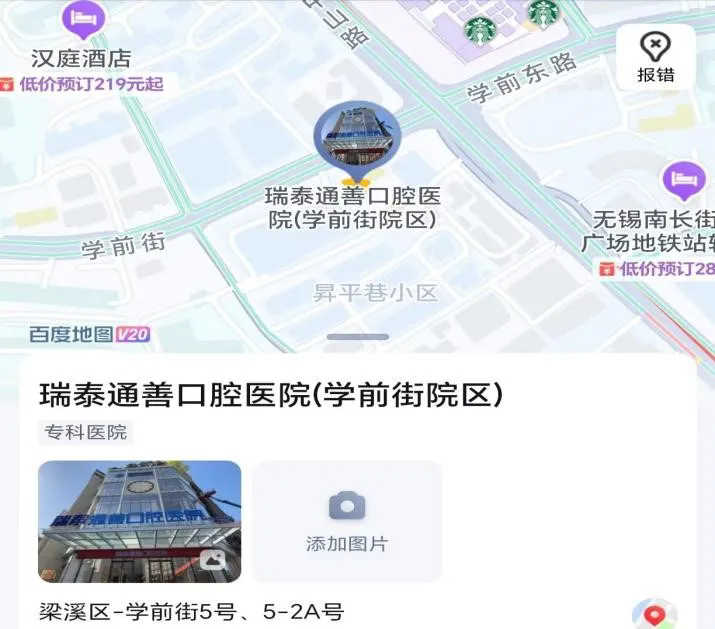The height and width of the screenshot is (629, 715).
Task: Open the 汉庭酒店 hotel marker
Action: click(82, 21)
